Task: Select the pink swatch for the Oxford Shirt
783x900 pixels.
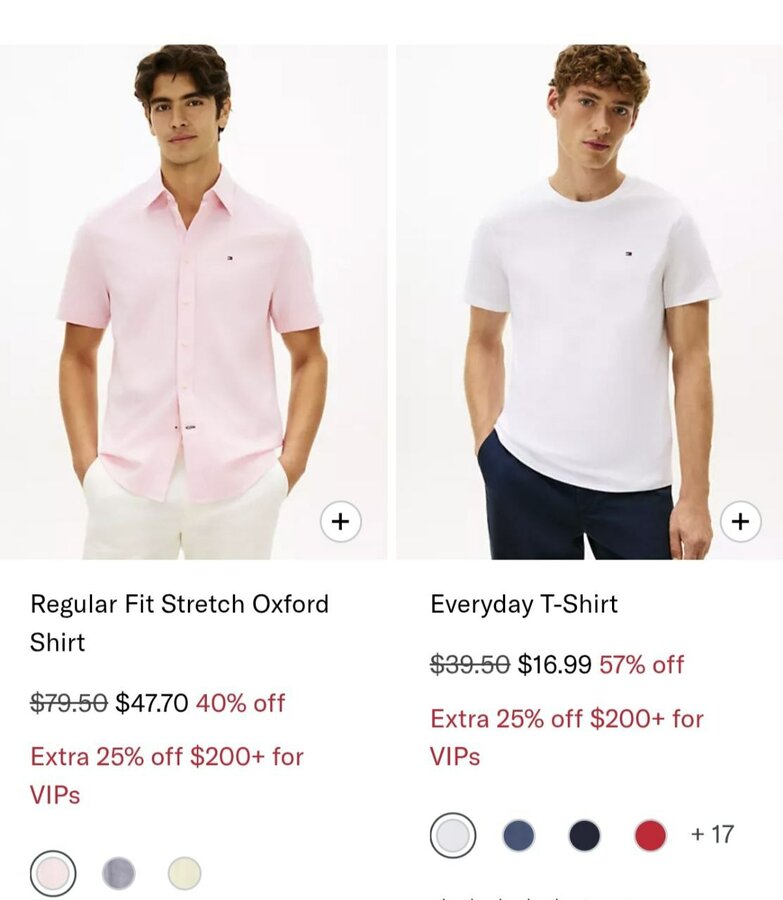Action: tap(53, 873)
